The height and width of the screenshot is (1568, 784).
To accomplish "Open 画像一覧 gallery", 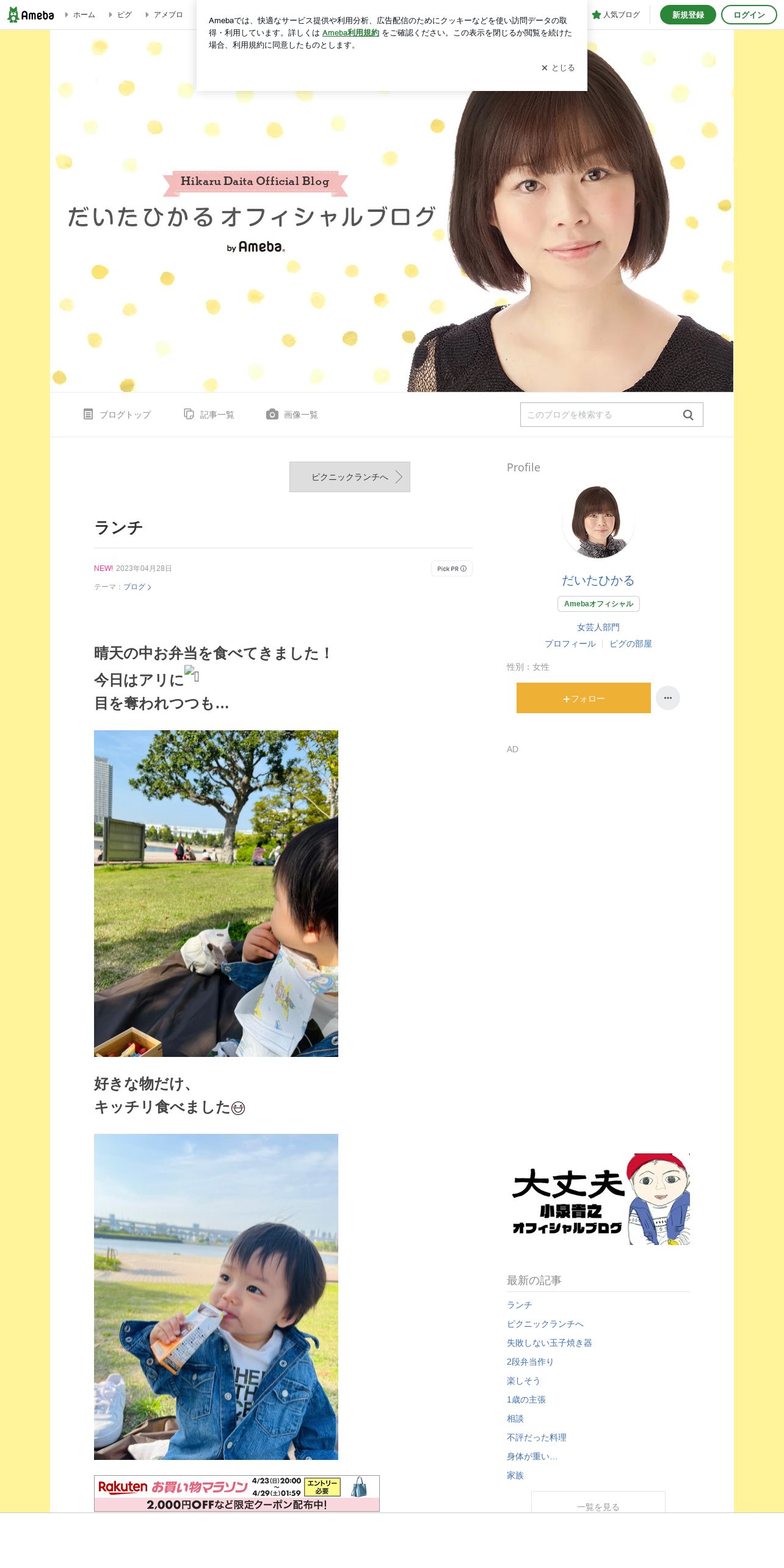I will [292, 415].
